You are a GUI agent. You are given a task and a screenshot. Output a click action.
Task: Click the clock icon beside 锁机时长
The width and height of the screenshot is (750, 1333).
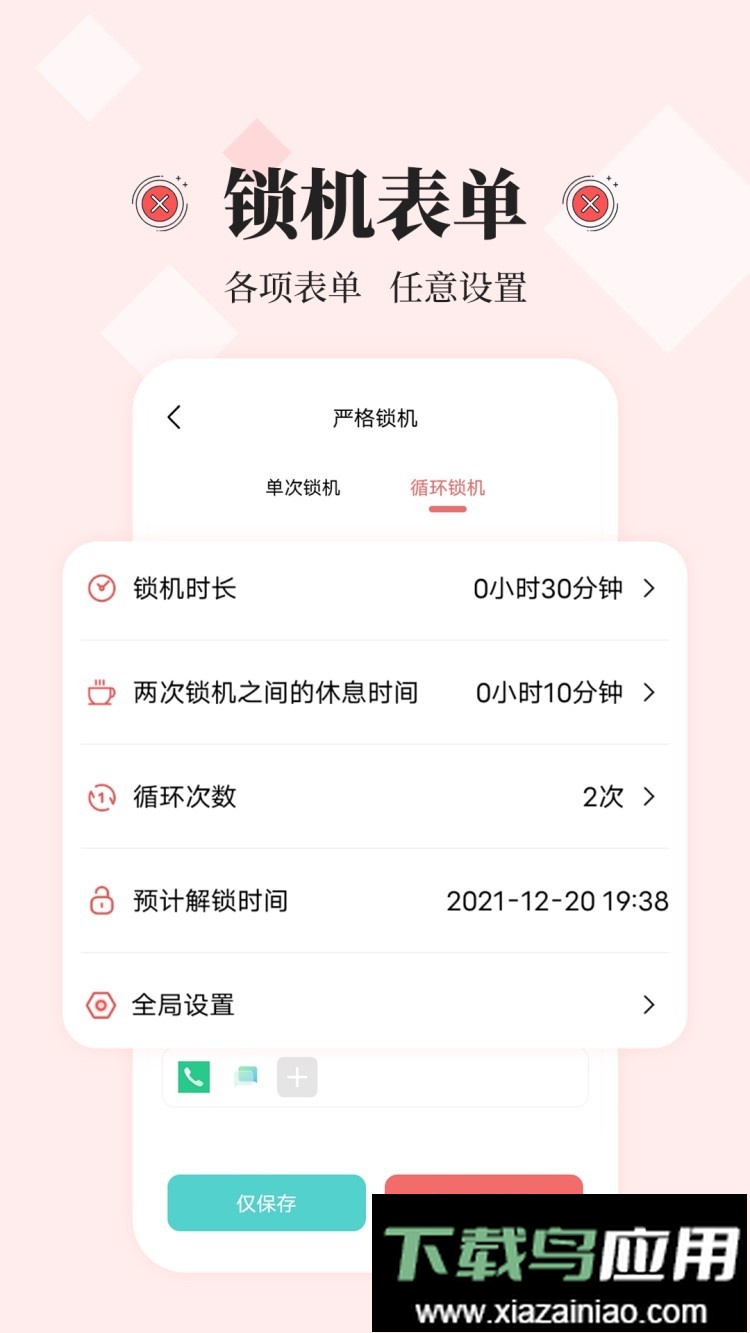point(99,589)
